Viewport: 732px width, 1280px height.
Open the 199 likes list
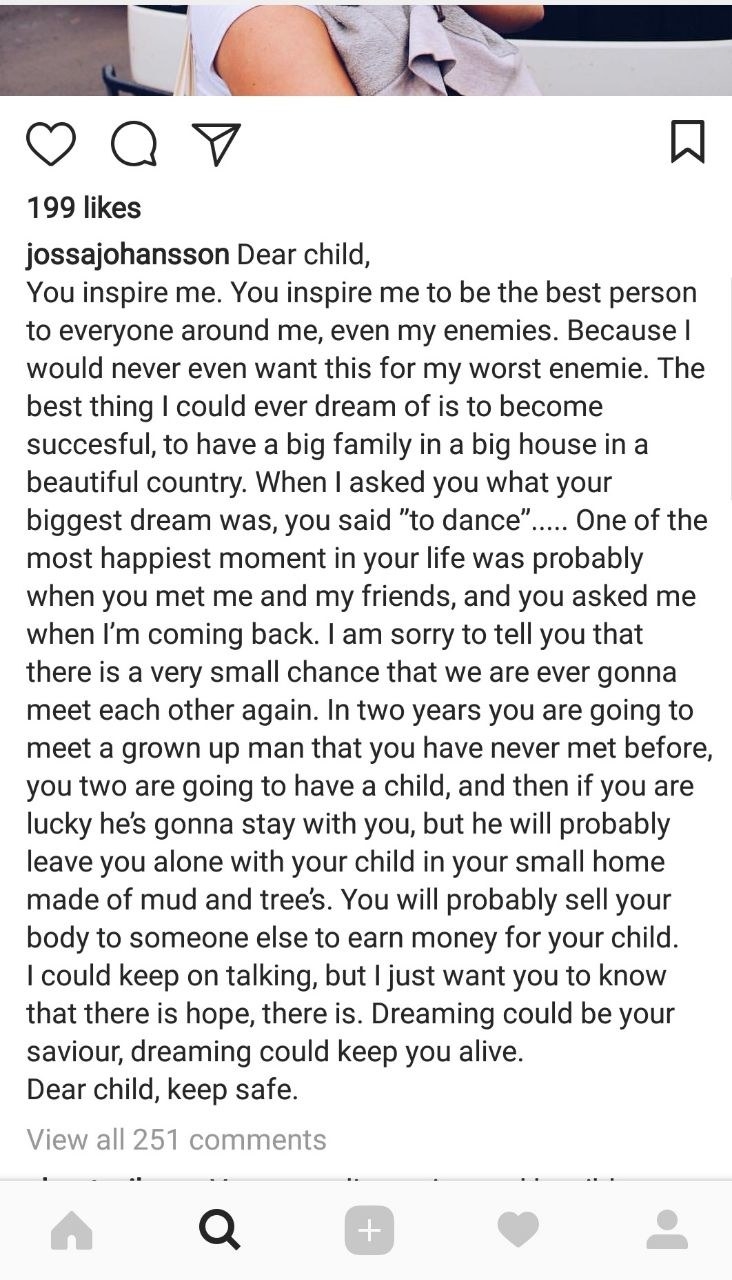(84, 208)
